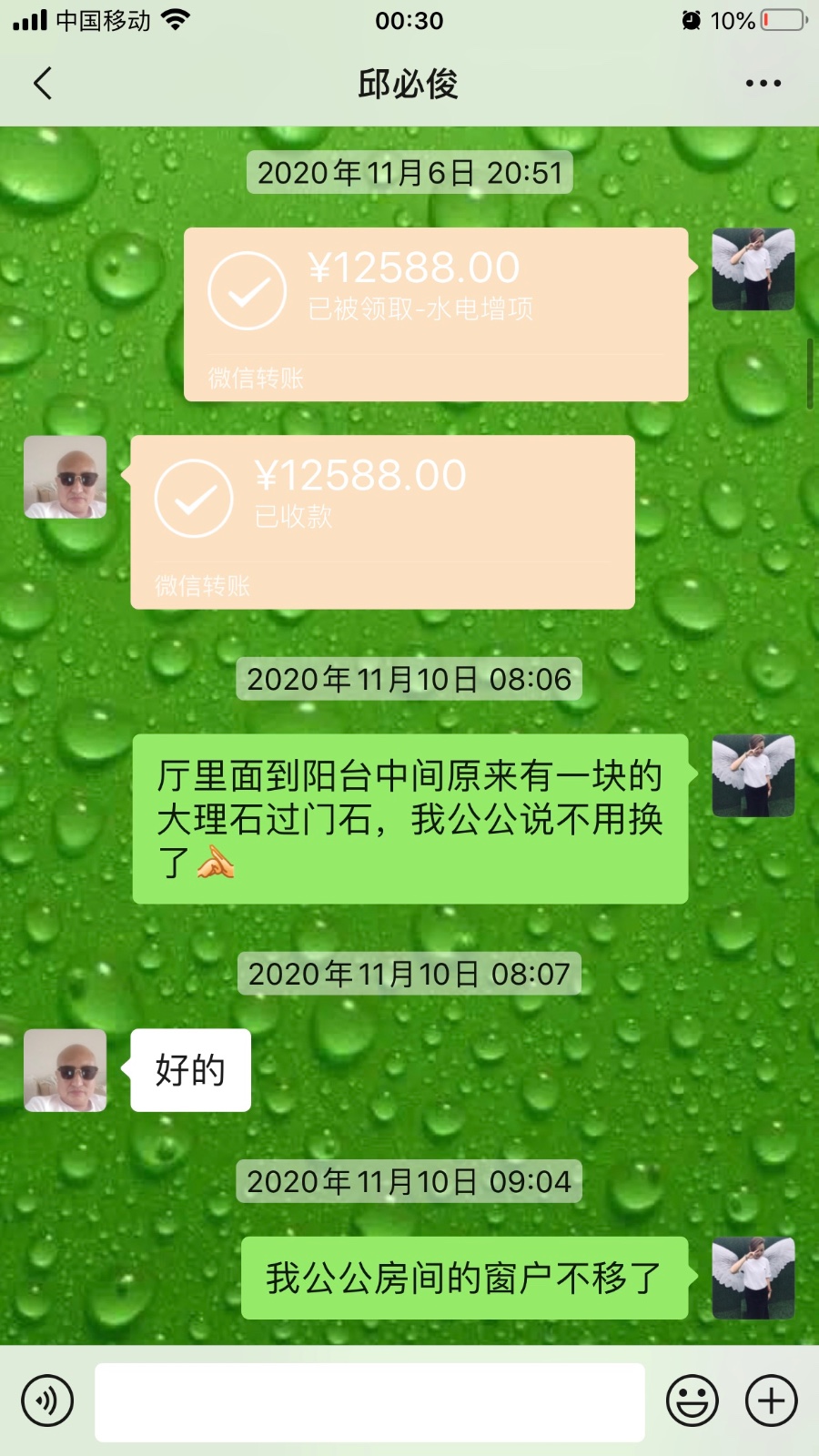819x1456 pixels.
Task: Open the ¥12588.00 transfer marked 已收款
Action: click(x=382, y=521)
